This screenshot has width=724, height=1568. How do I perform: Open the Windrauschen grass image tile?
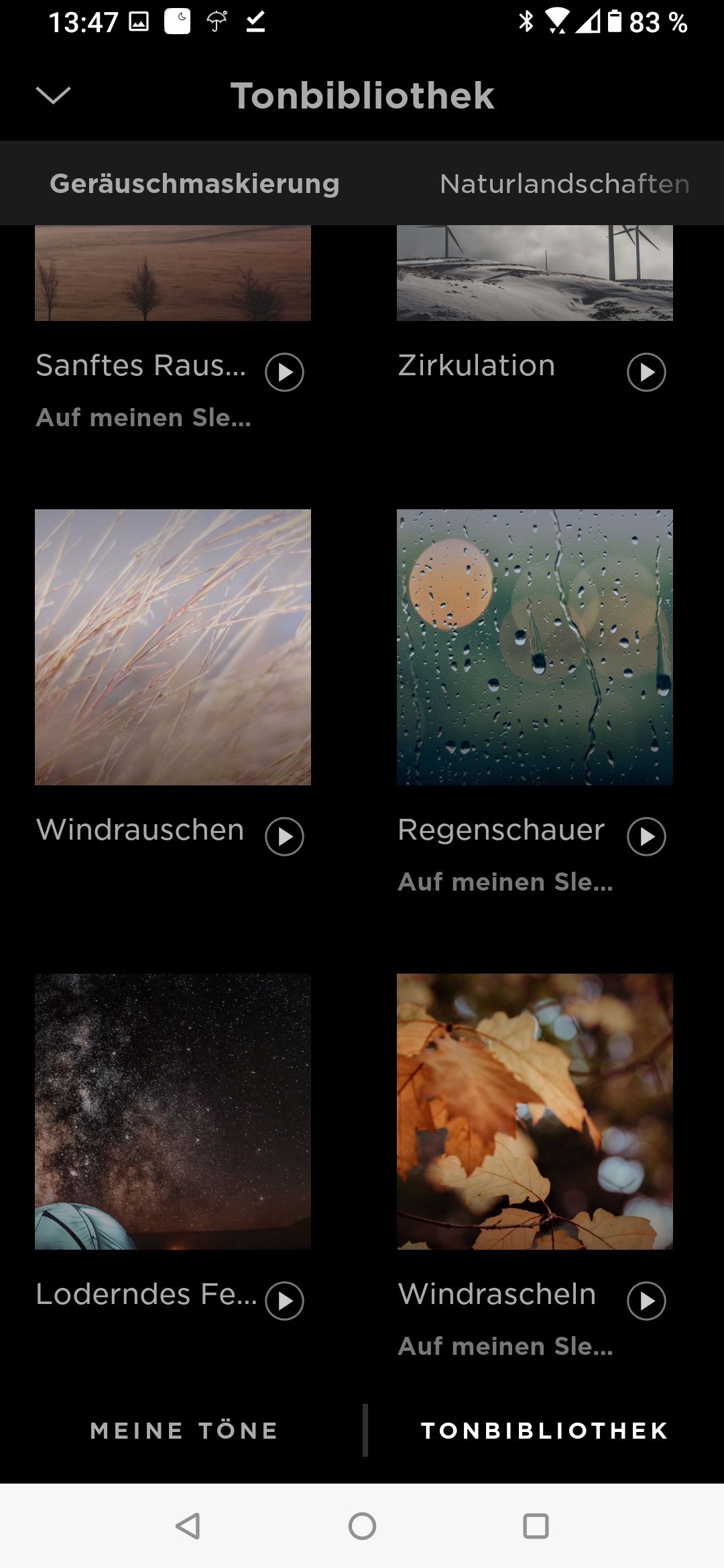[x=173, y=647]
